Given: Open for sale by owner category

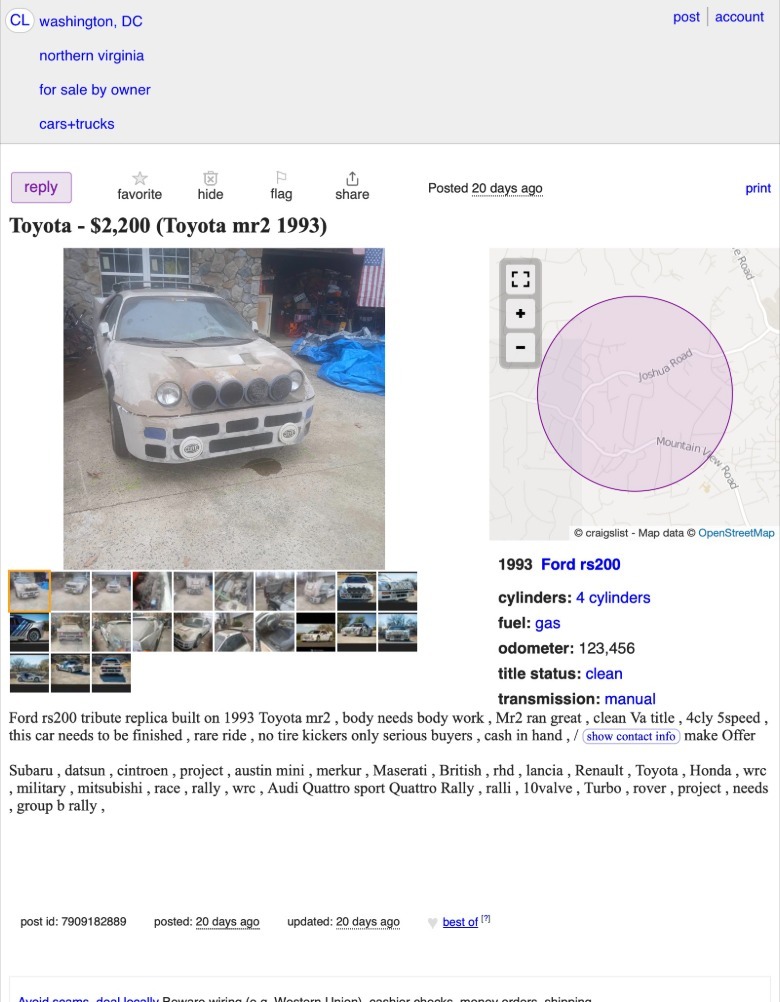Looking at the screenshot, I should (95, 90).
